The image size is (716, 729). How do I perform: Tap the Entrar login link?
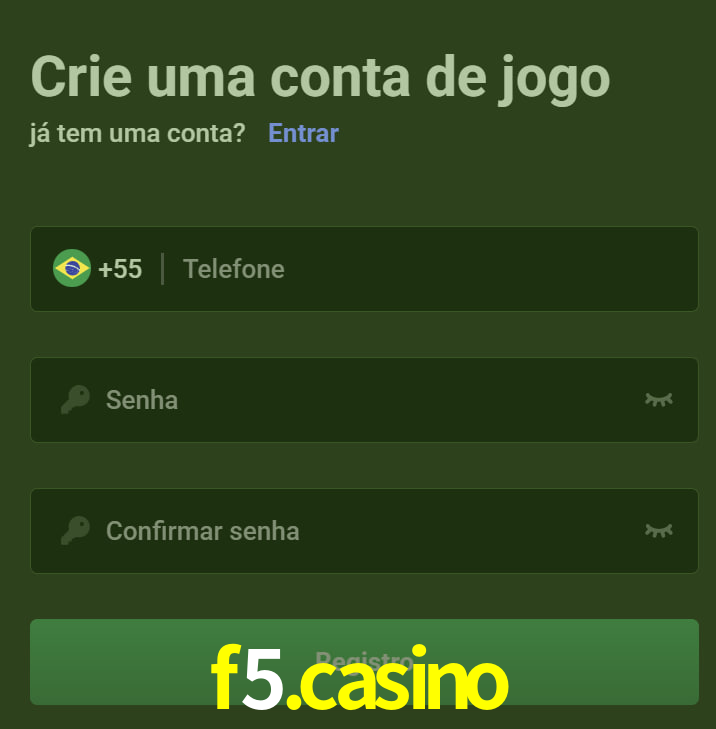[303, 133]
